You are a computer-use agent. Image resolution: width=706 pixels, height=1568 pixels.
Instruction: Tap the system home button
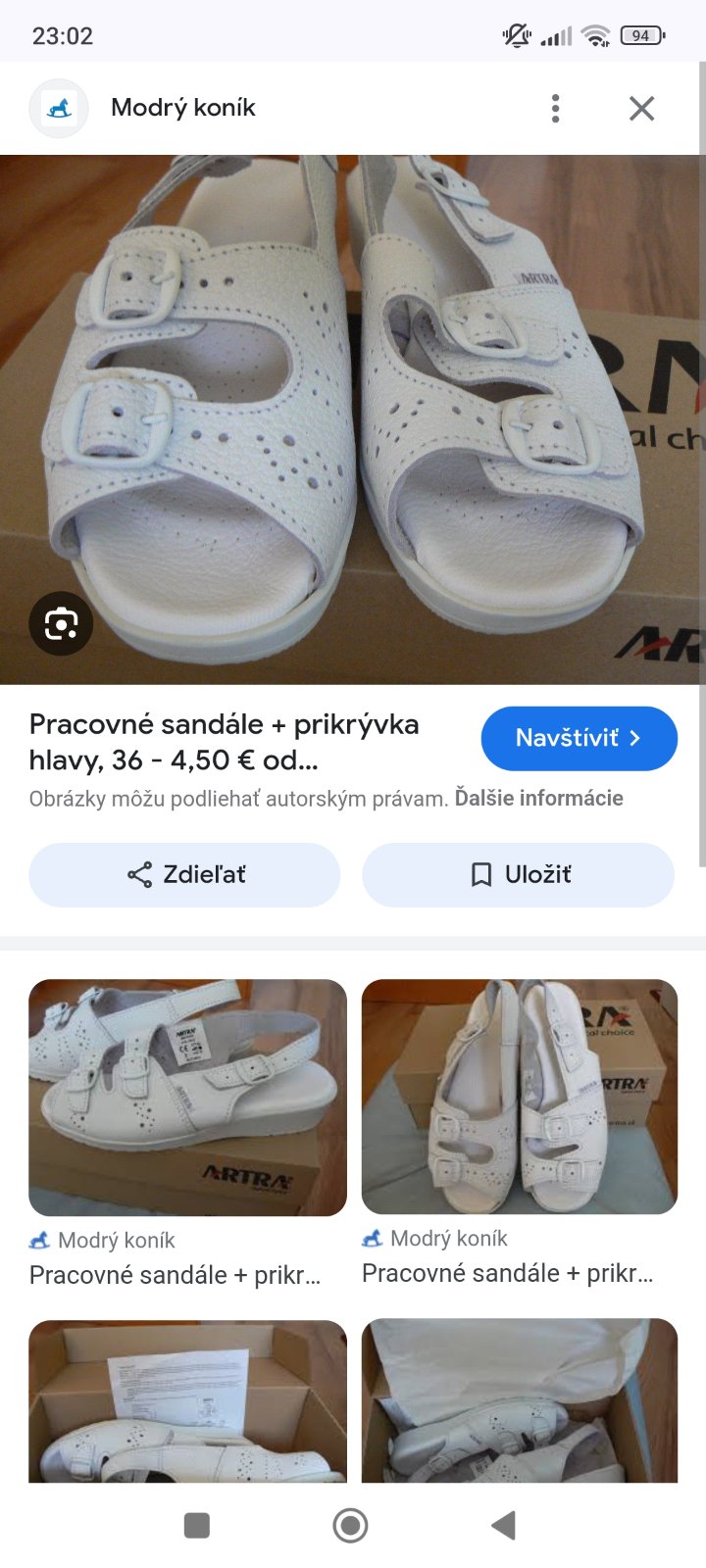(350, 1525)
